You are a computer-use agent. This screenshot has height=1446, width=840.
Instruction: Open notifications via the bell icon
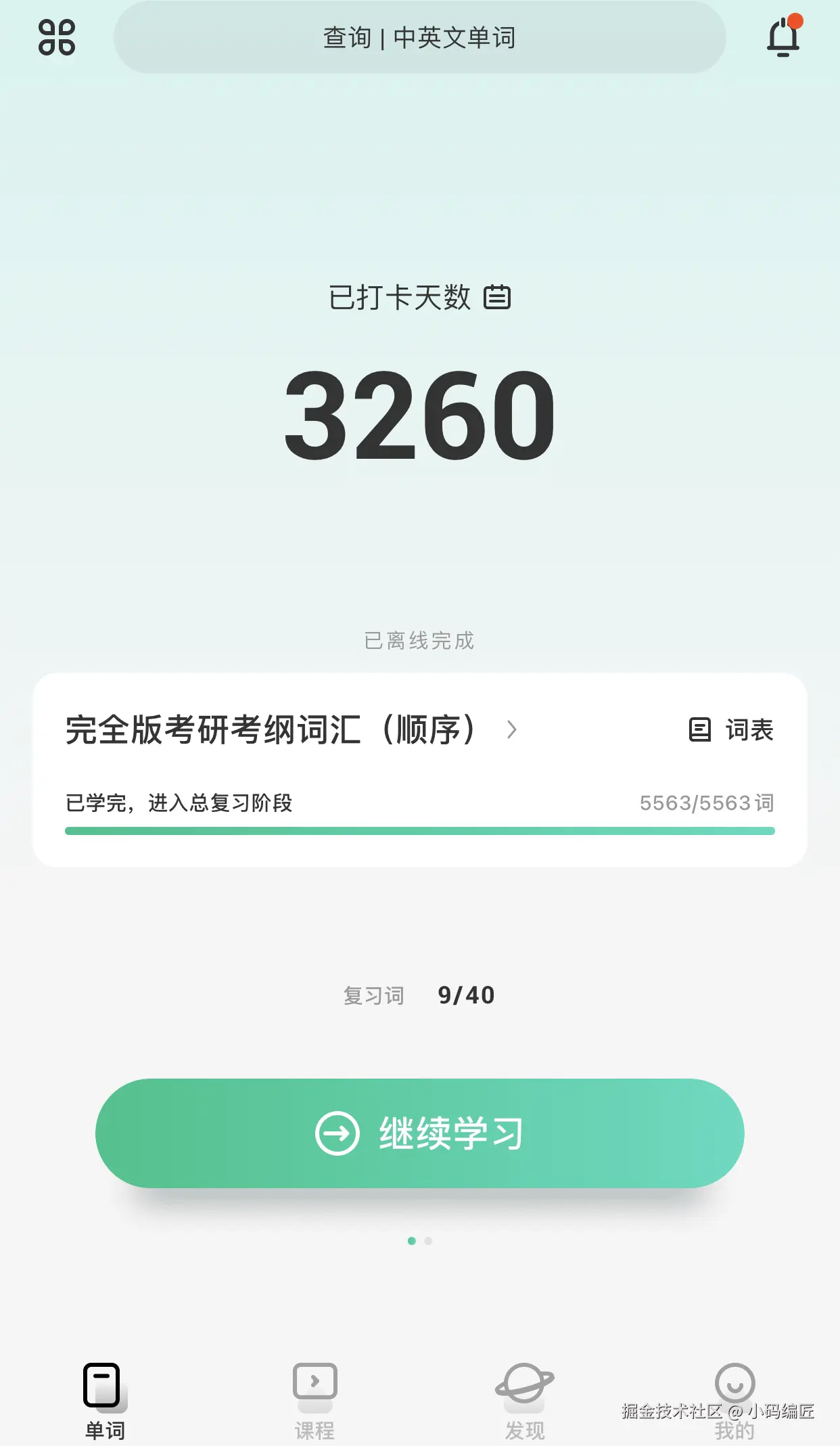point(783,39)
